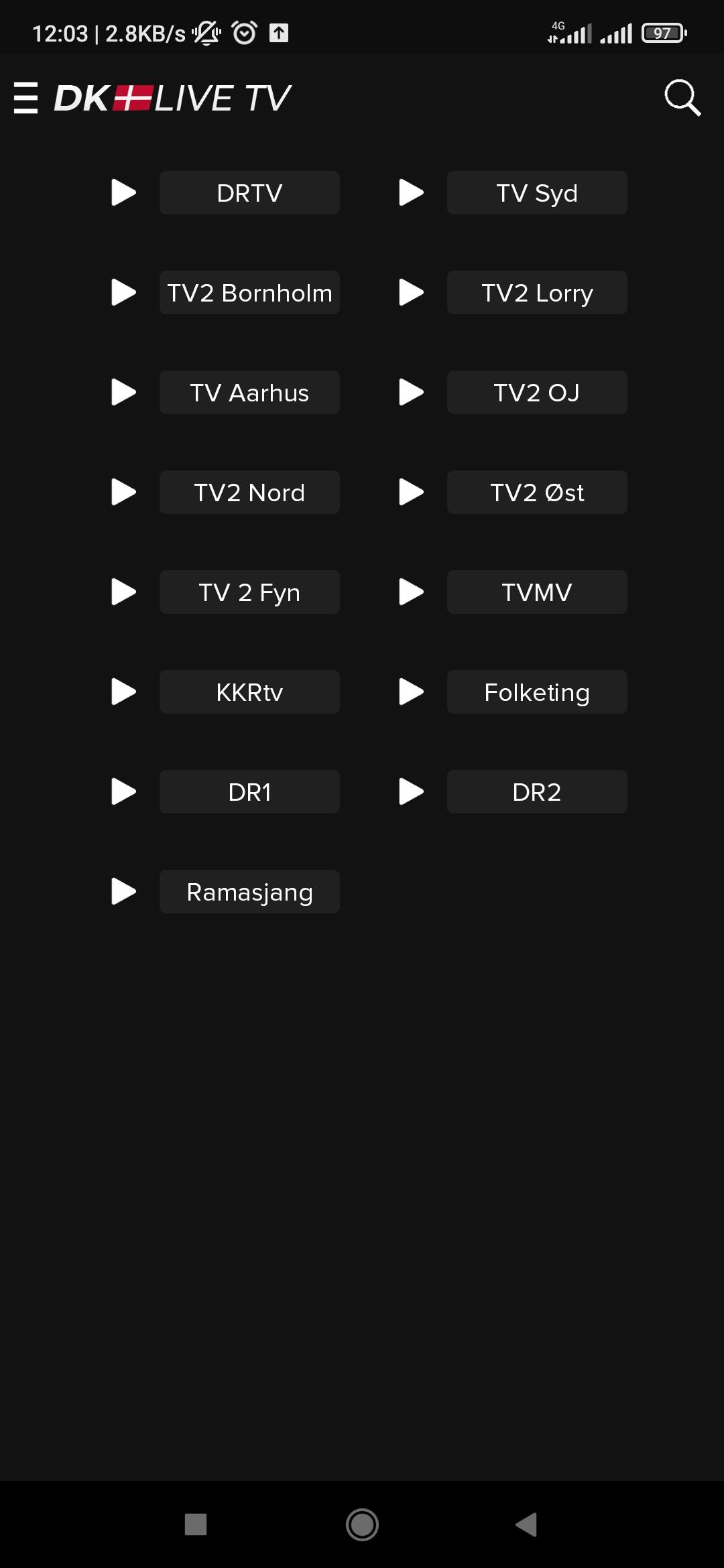The height and width of the screenshot is (1568, 724).
Task: Open the DR2 channel
Action: tap(536, 792)
